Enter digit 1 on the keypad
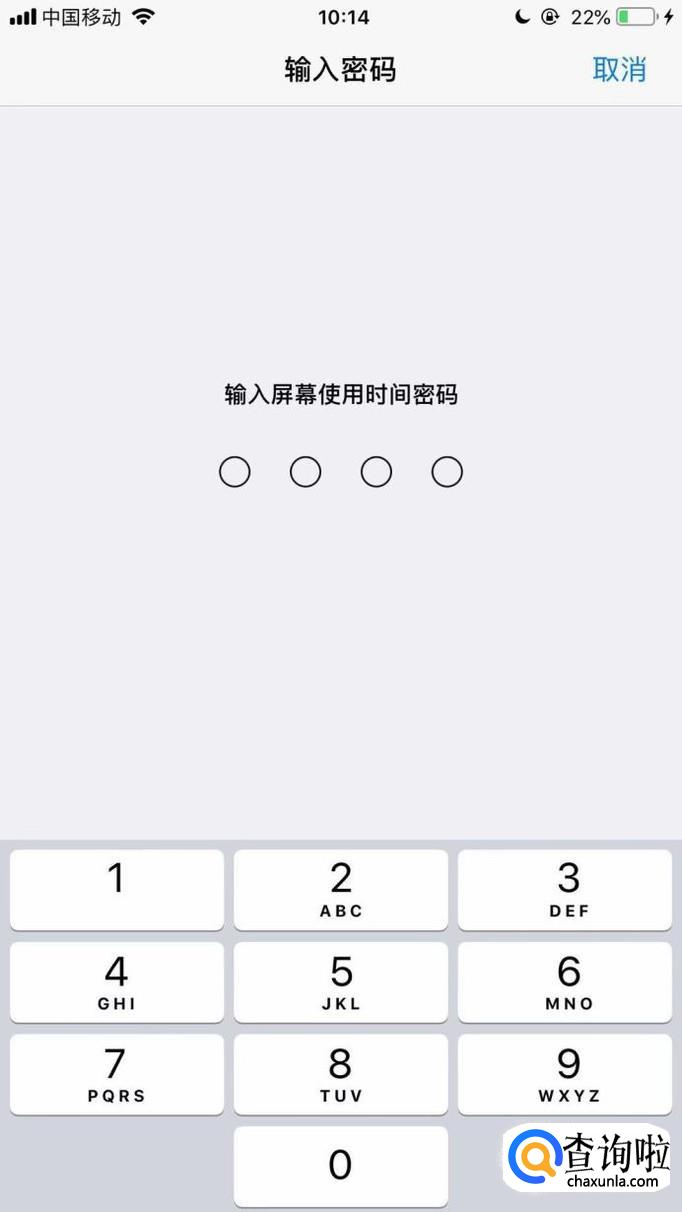Viewport: 682px width, 1212px height. pos(117,889)
